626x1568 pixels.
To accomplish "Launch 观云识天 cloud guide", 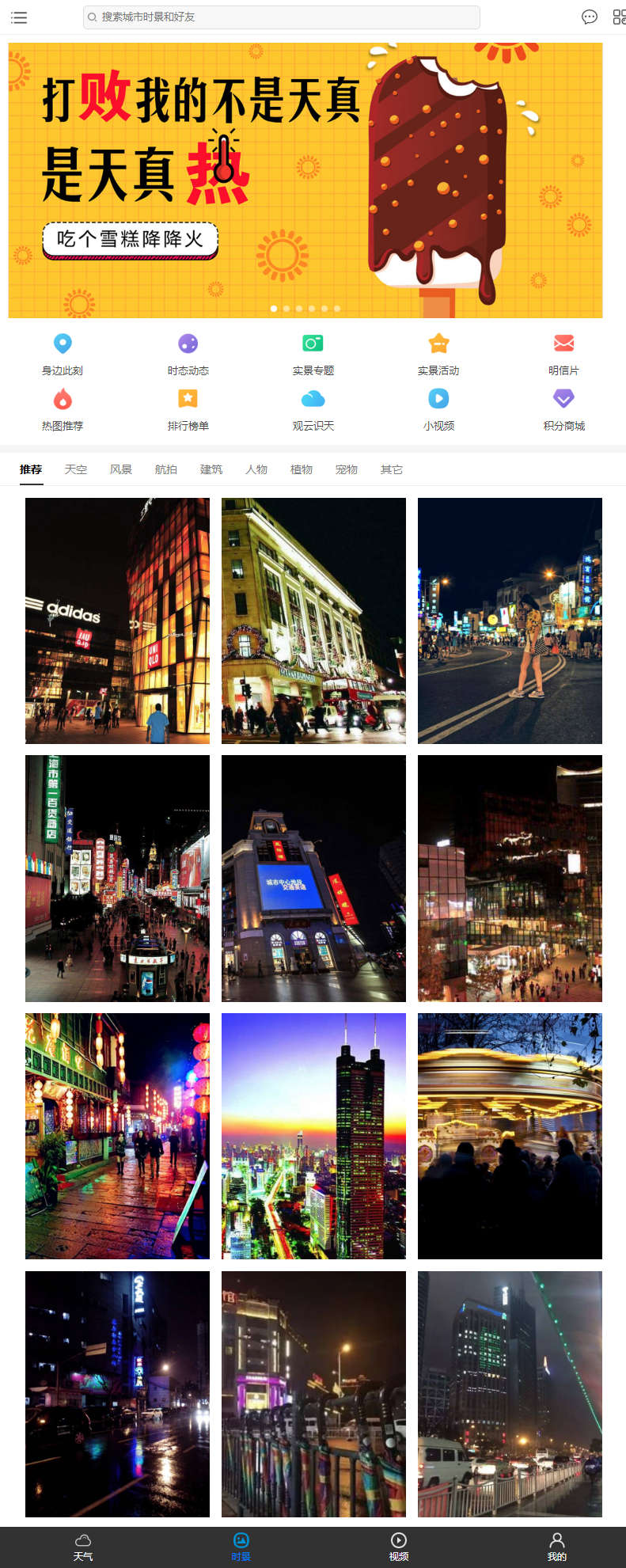I will pos(313,408).
